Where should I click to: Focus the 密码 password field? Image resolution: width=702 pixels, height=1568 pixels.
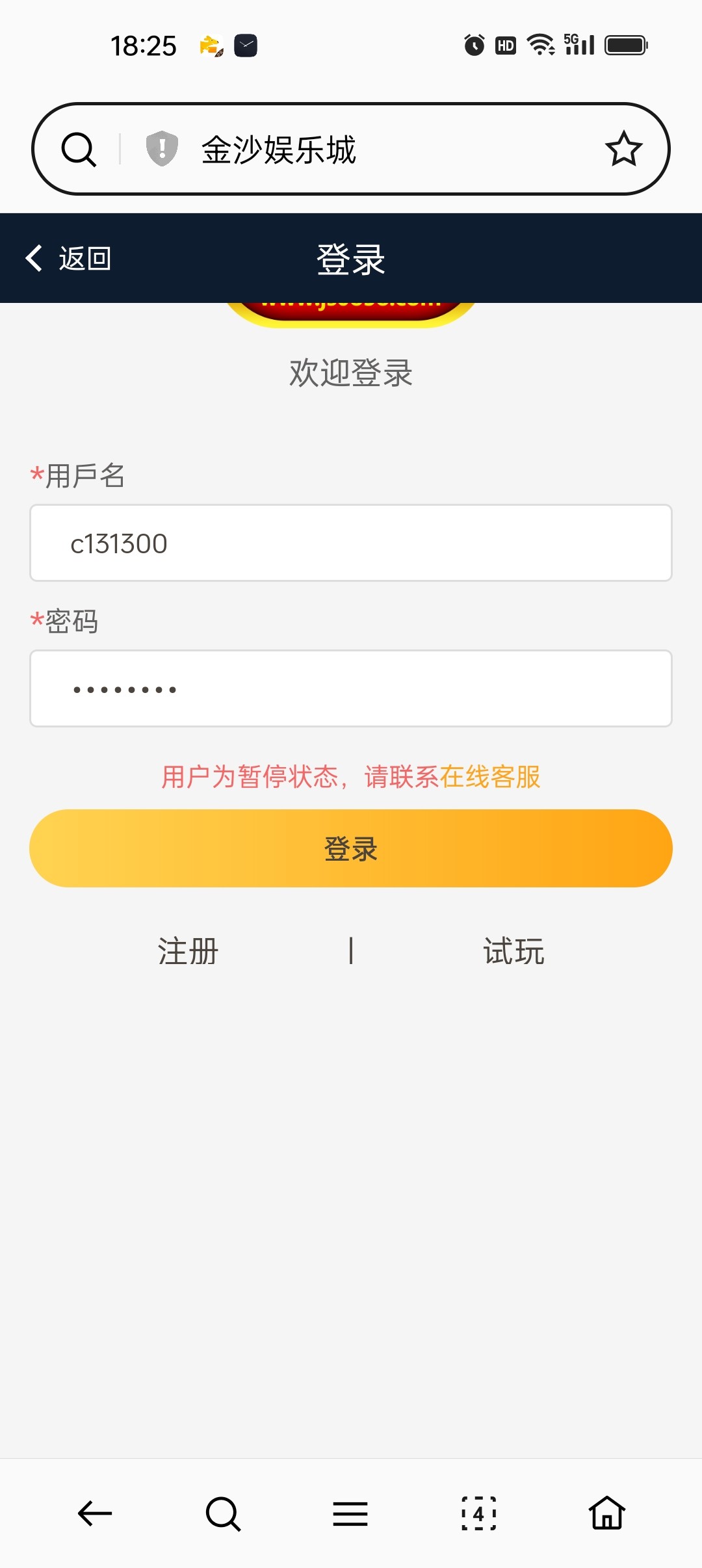click(x=351, y=688)
